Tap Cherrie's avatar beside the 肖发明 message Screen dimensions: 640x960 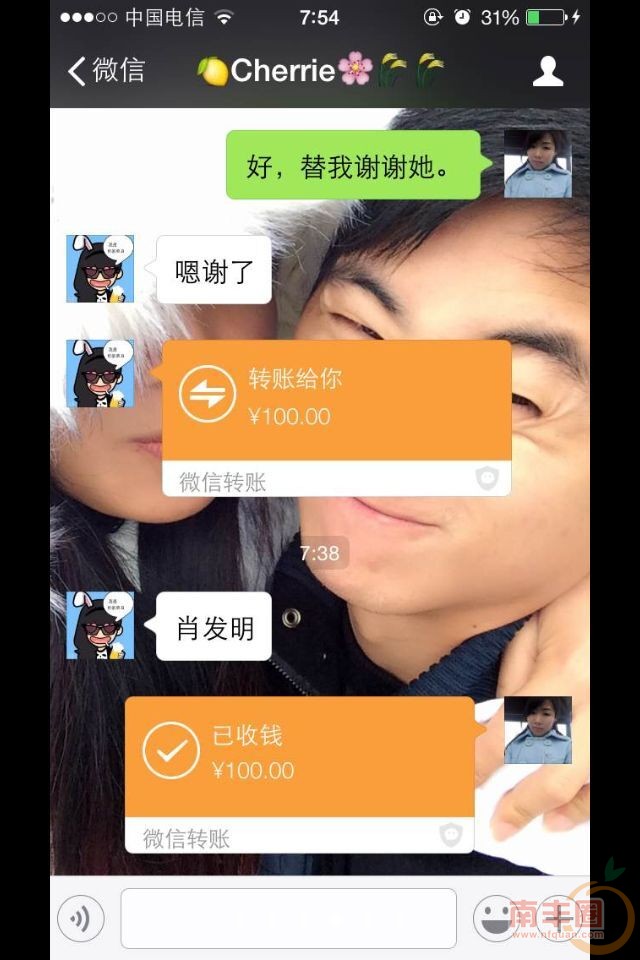pos(100,625)
